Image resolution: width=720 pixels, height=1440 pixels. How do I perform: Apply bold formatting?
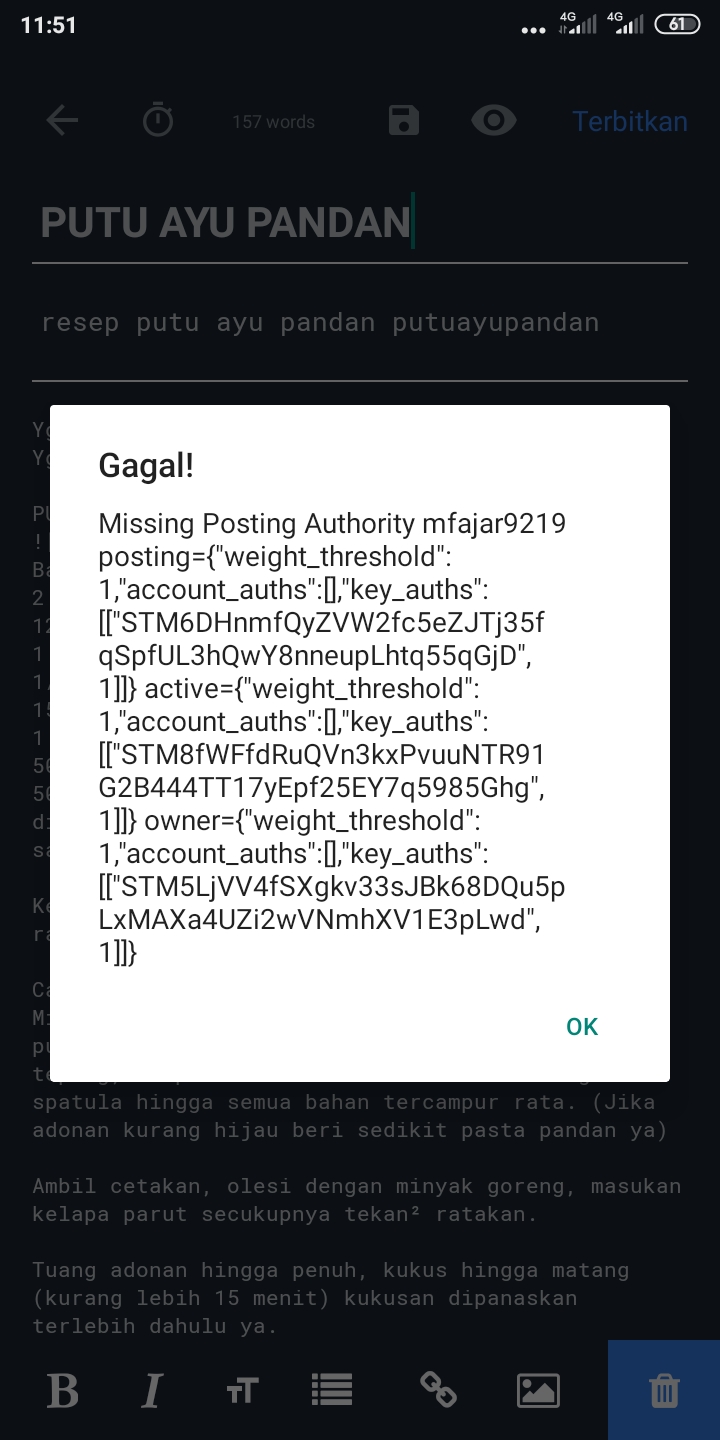coord(62,1390)
